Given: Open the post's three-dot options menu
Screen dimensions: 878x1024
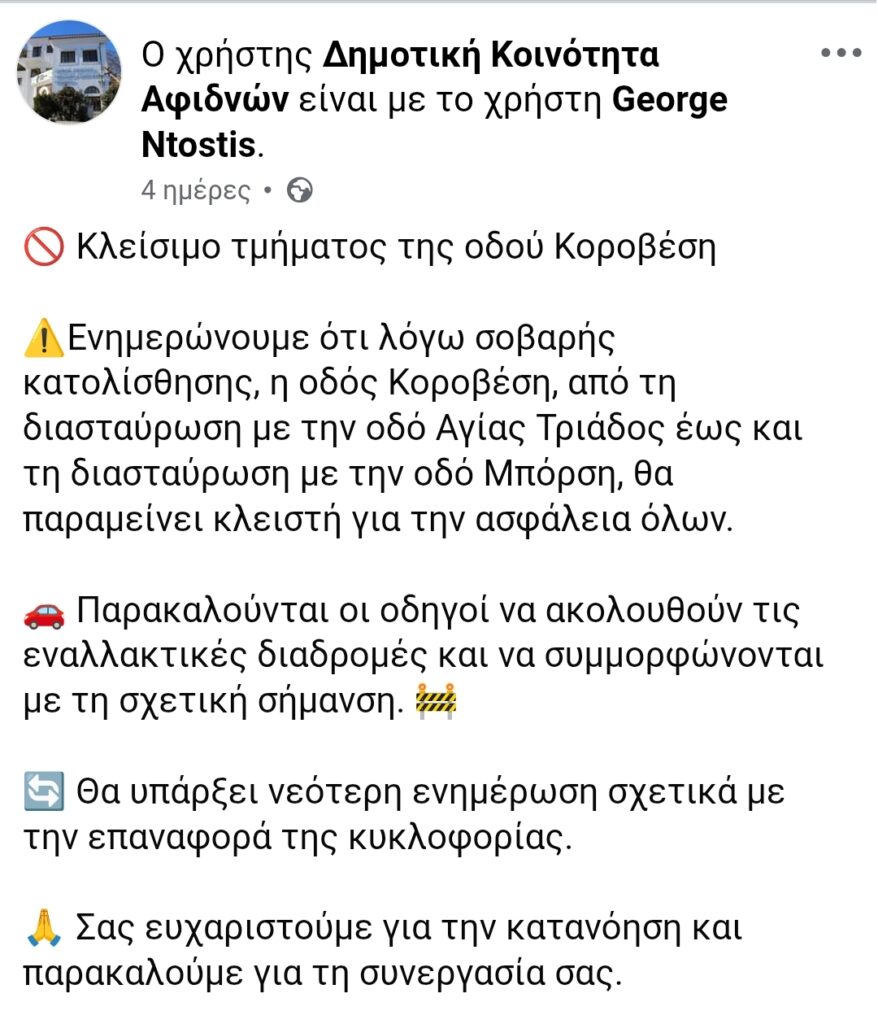Looking at the screenshot, I should (x=840, y=53).
